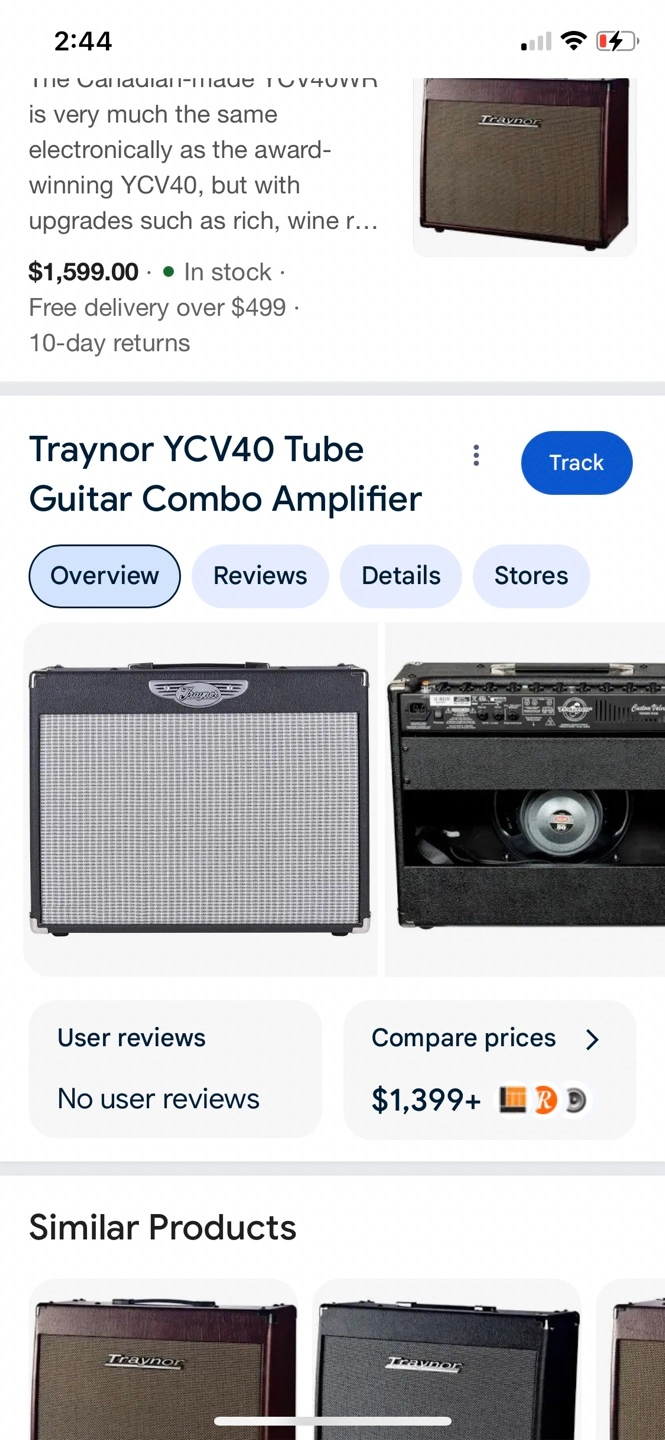
Task: Open the User reviews card
Action: coord(175,1069)
